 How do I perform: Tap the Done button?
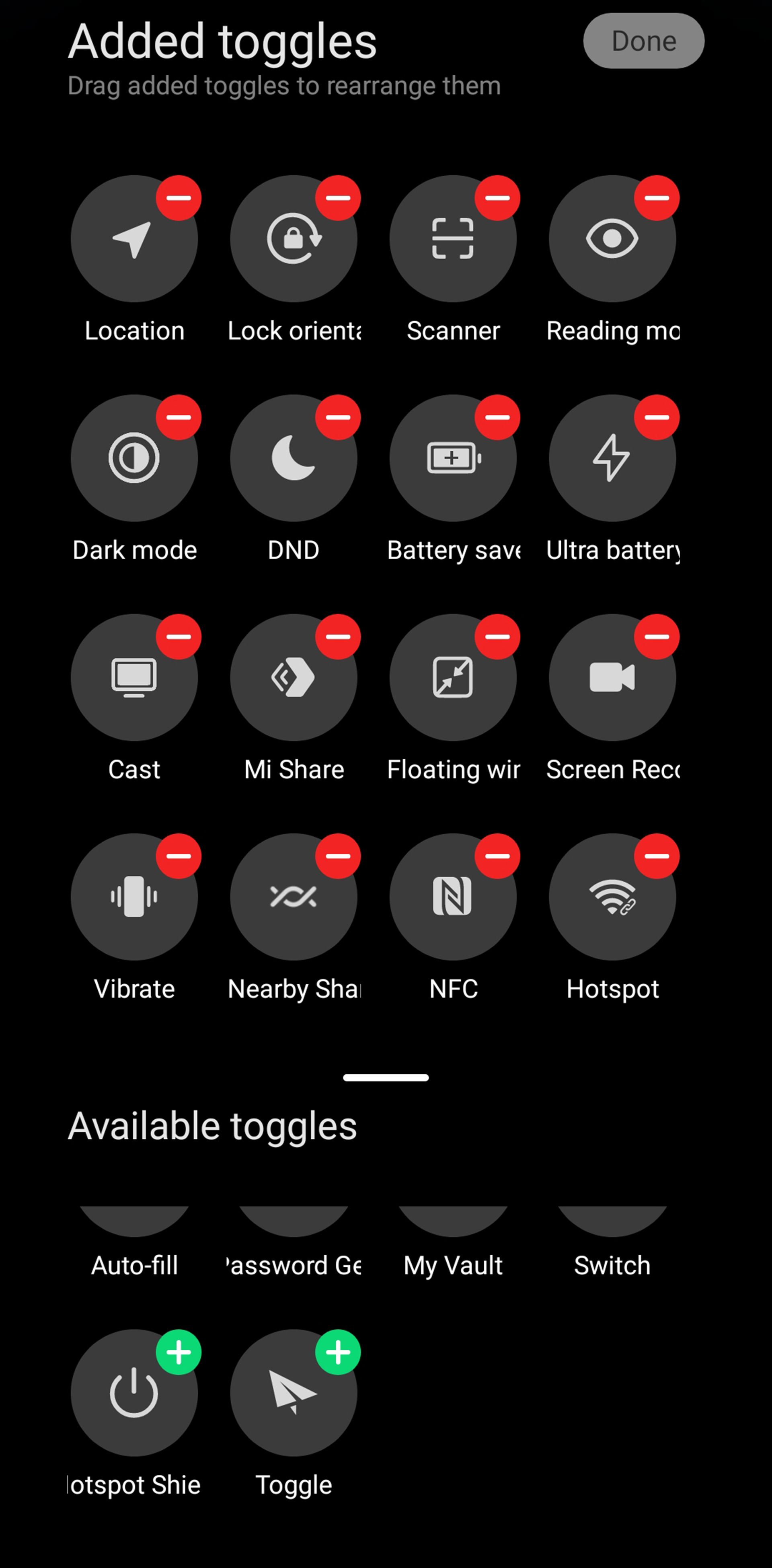coord(643,41)
